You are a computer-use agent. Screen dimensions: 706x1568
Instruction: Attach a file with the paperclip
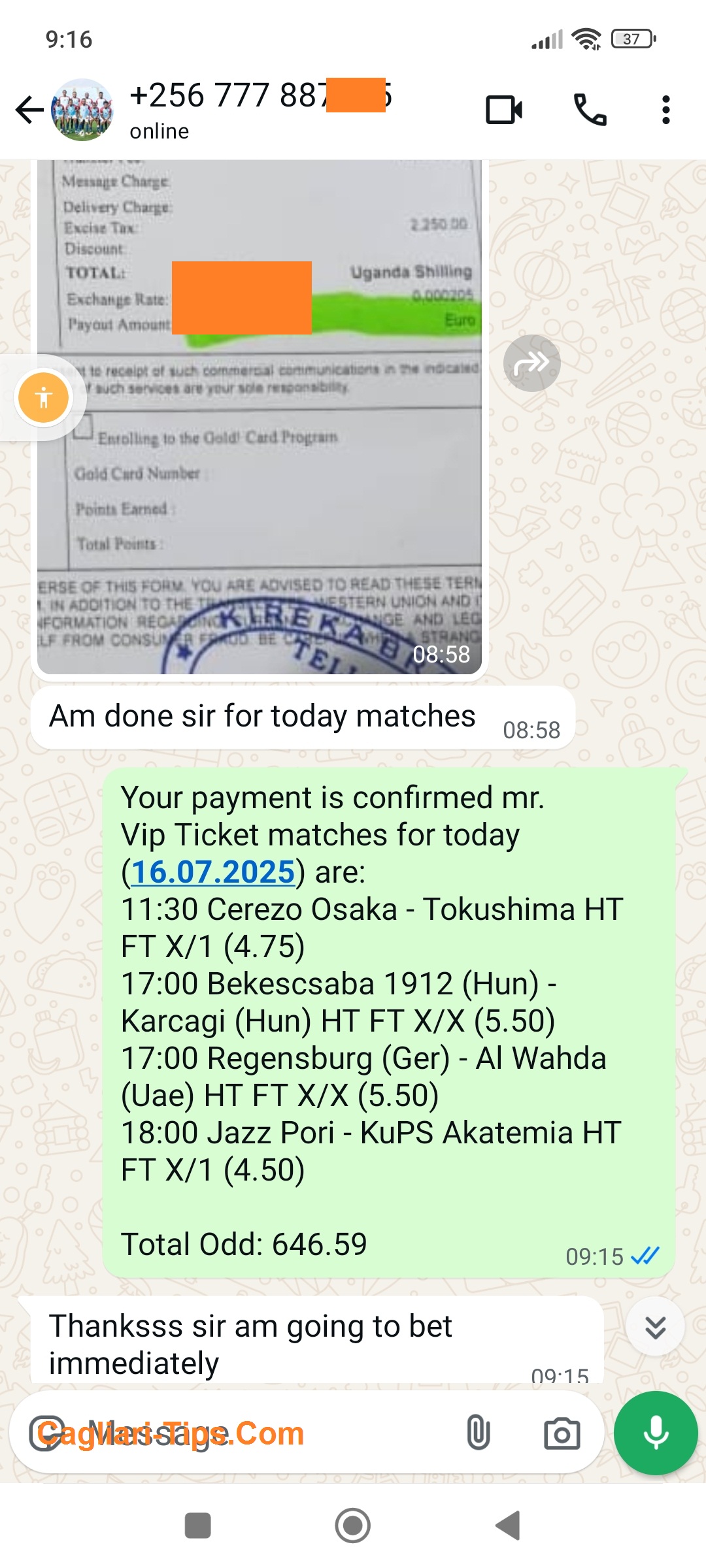pyautogui.click(x=478, y=1433)
